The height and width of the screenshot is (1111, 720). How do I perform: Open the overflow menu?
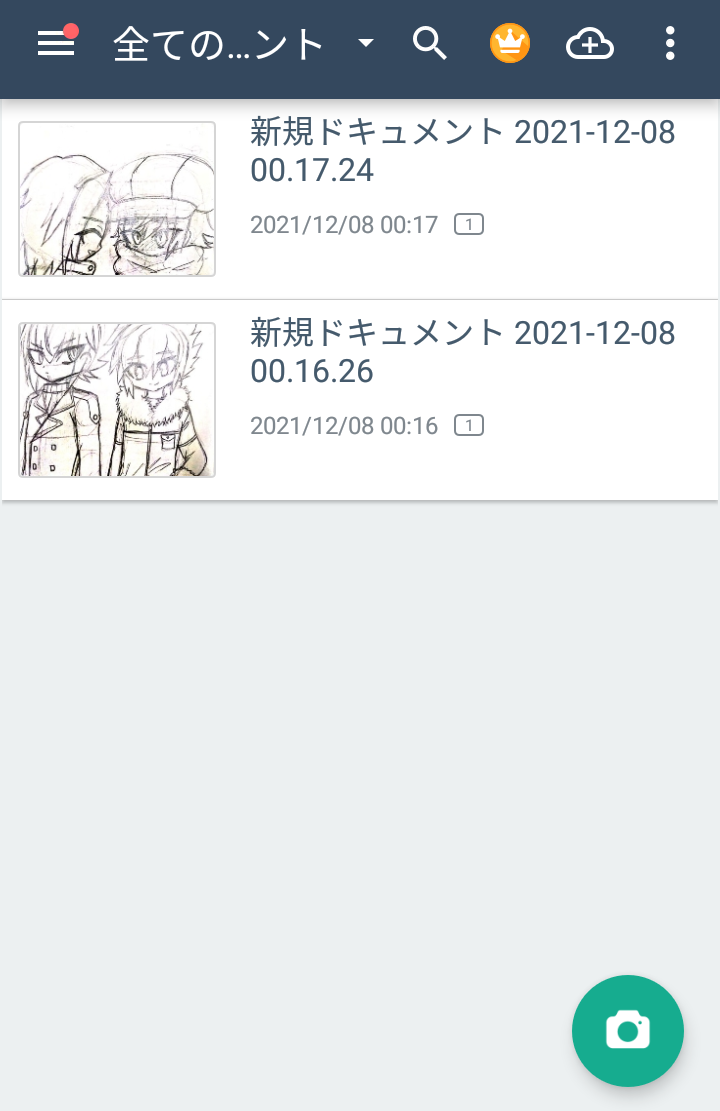pos(670,44)
